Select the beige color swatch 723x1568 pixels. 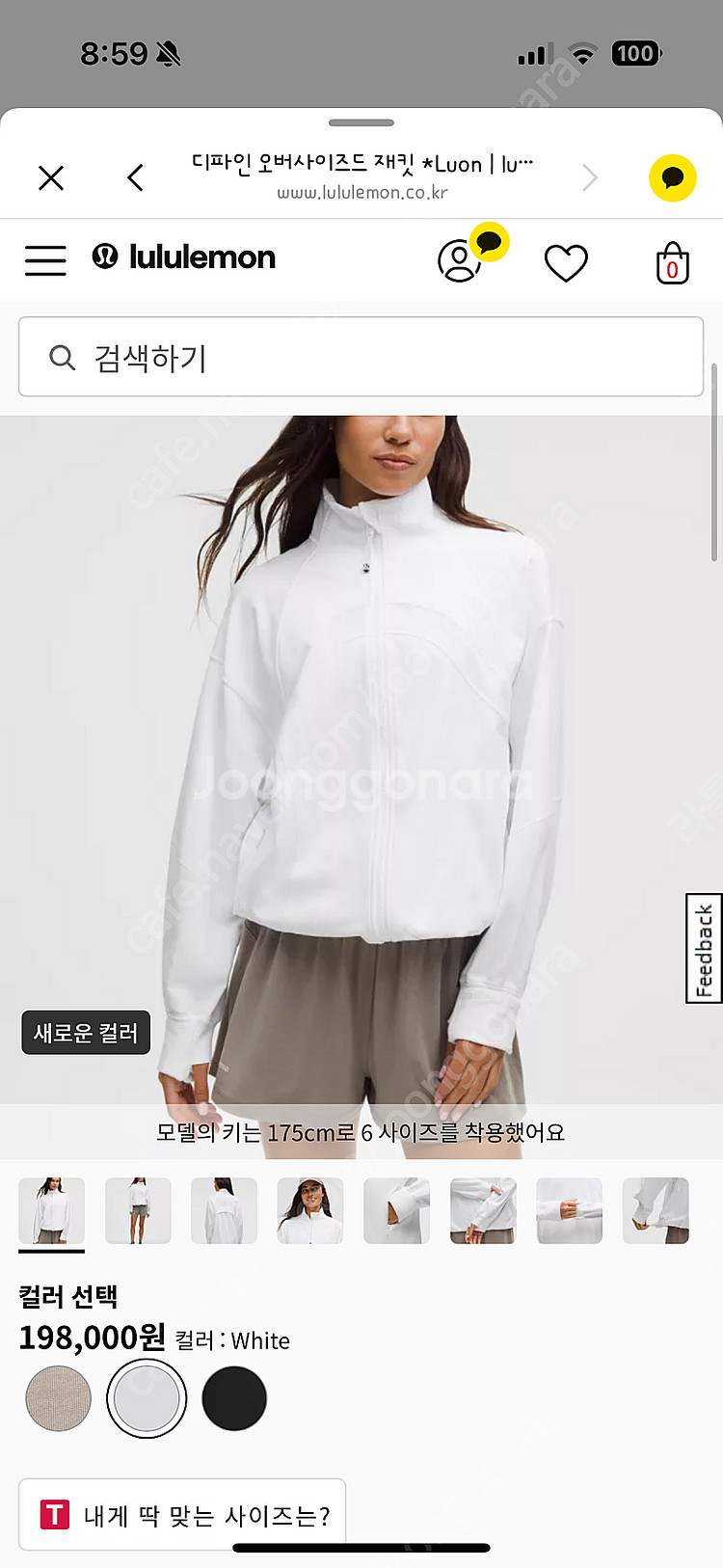click(x=59, y=1398)
